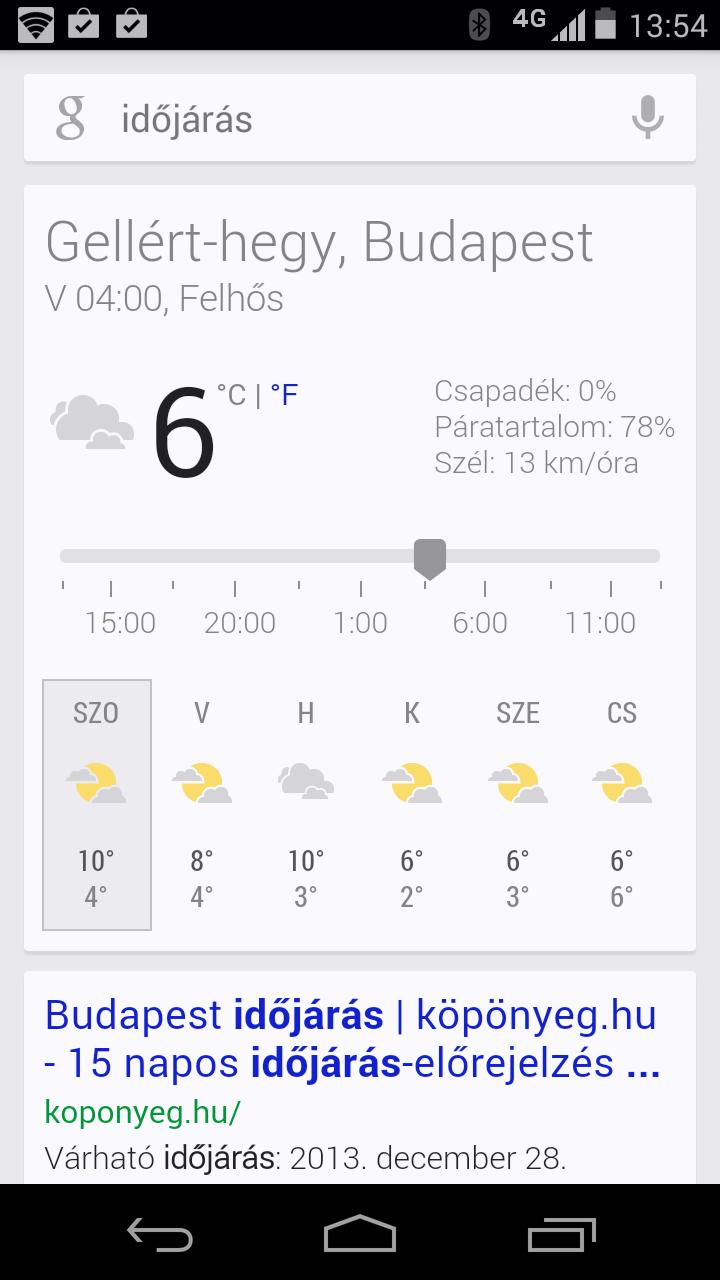Tap the hourly forecast slider handle

point(430,558)
